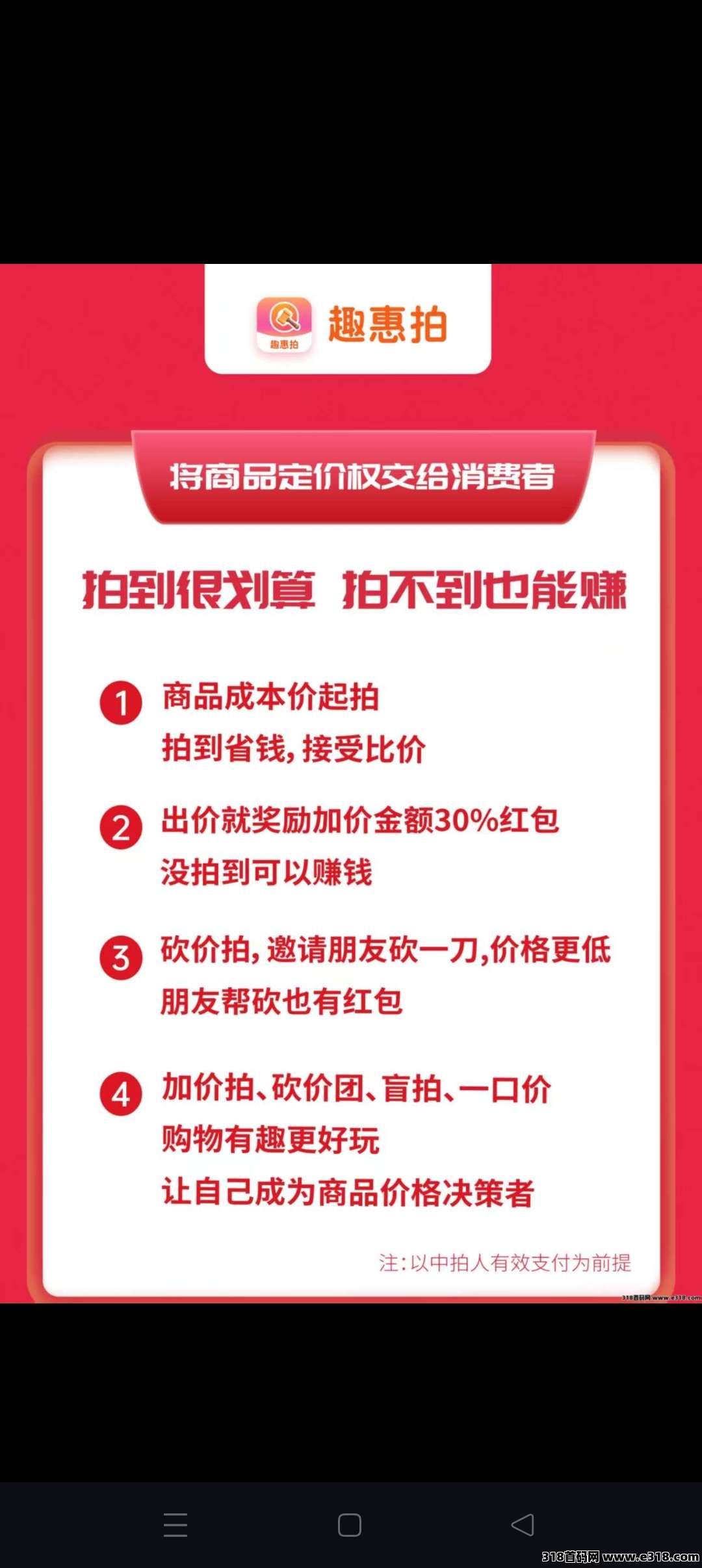Viewport: 702px width, 1568px height.
Task: Go to the home screen via square button
Action: tap(350, 1524)
